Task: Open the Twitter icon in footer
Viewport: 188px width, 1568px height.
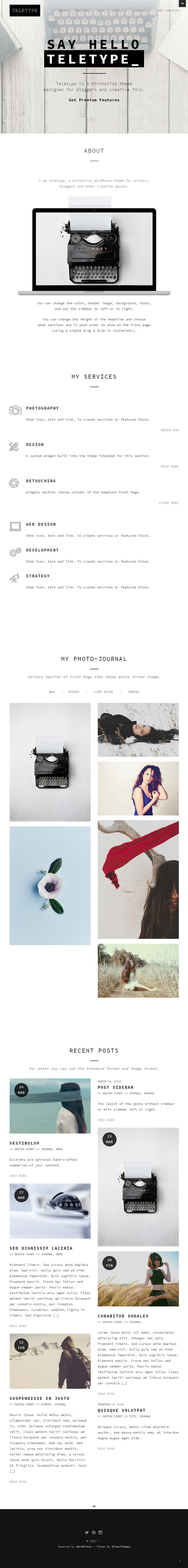Action: click(87, 1532)
